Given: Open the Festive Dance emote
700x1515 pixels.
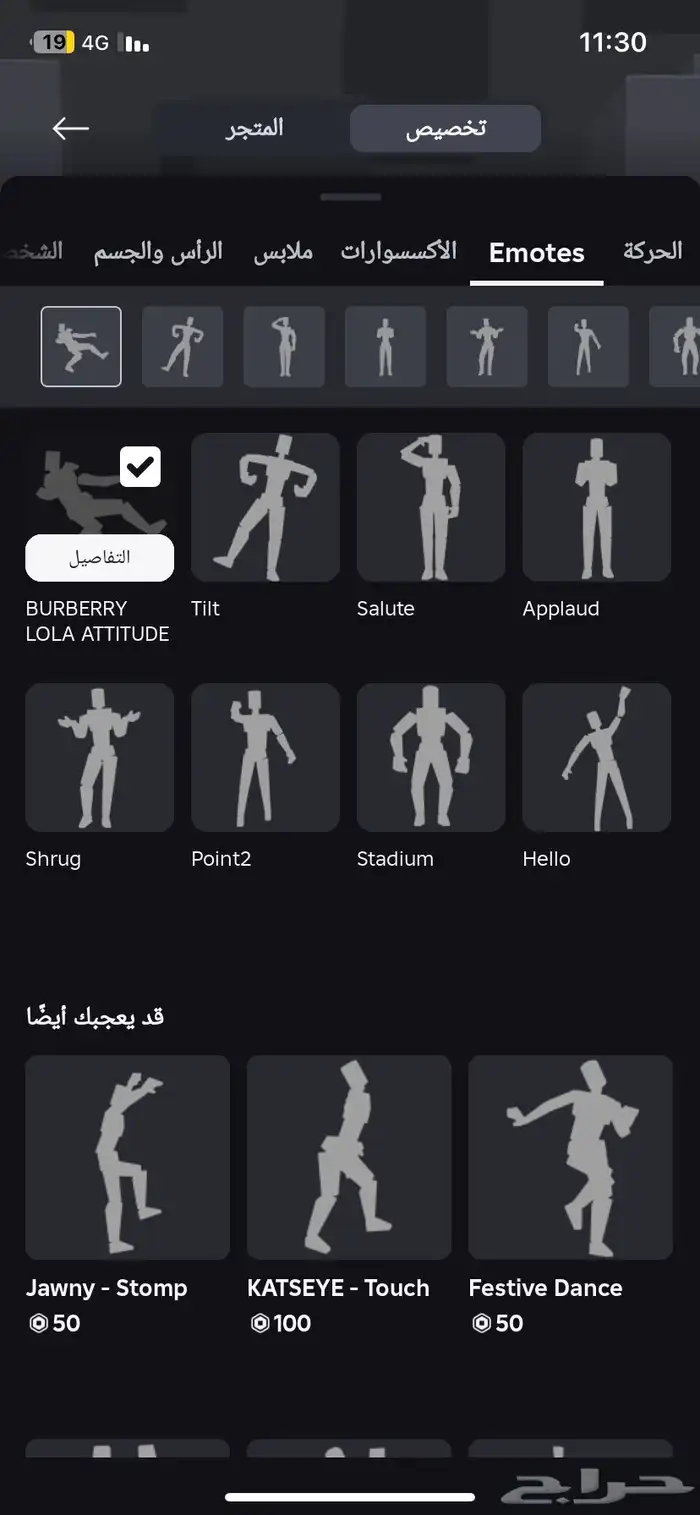Looking at the screenshot, I should click(570, 1157).
